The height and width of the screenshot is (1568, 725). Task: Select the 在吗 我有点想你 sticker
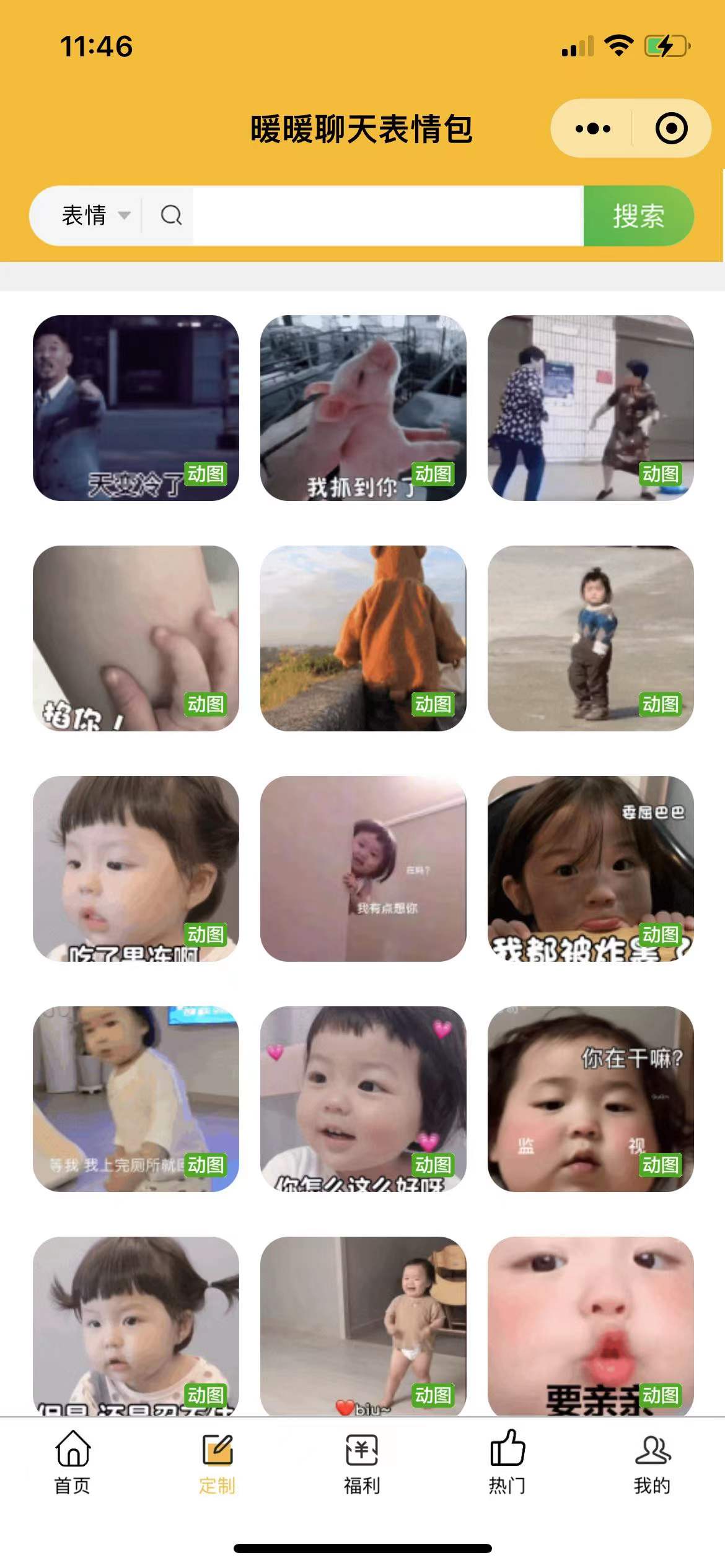[363, 868]
